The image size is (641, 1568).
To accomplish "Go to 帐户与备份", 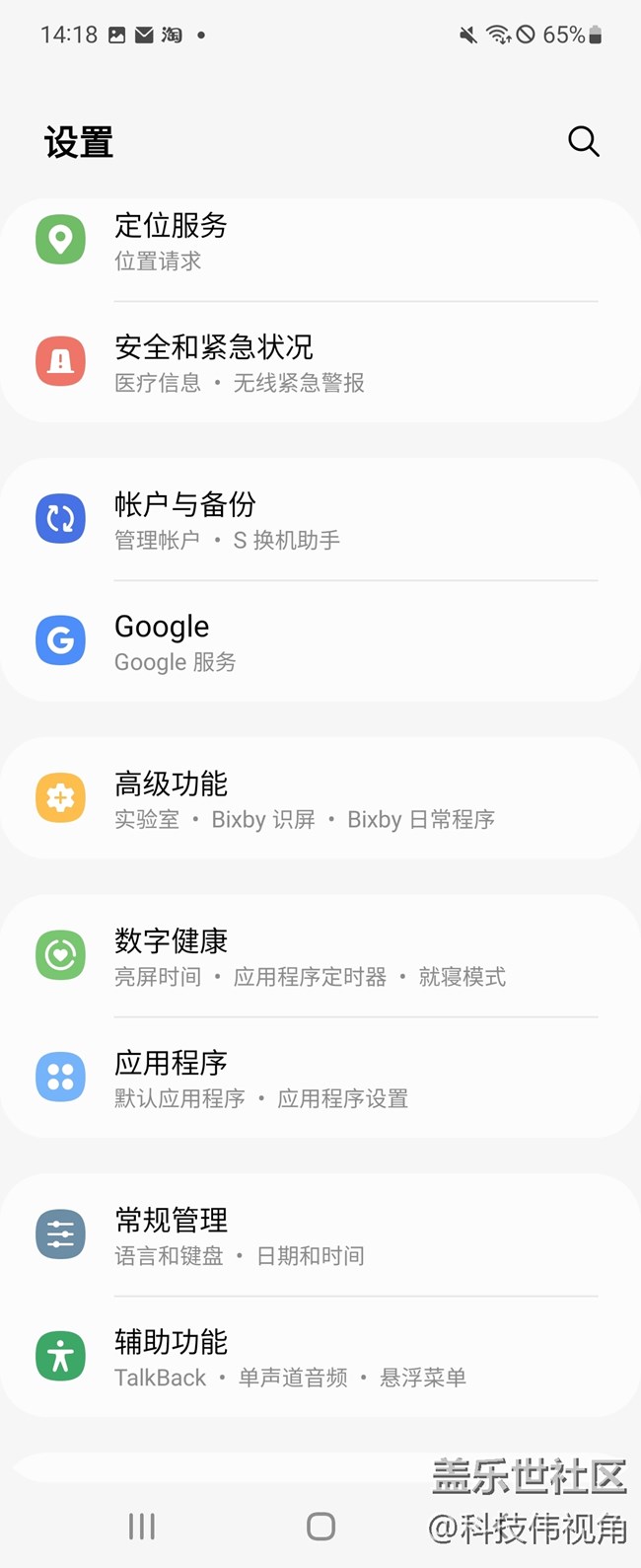I will pos(320,519).
